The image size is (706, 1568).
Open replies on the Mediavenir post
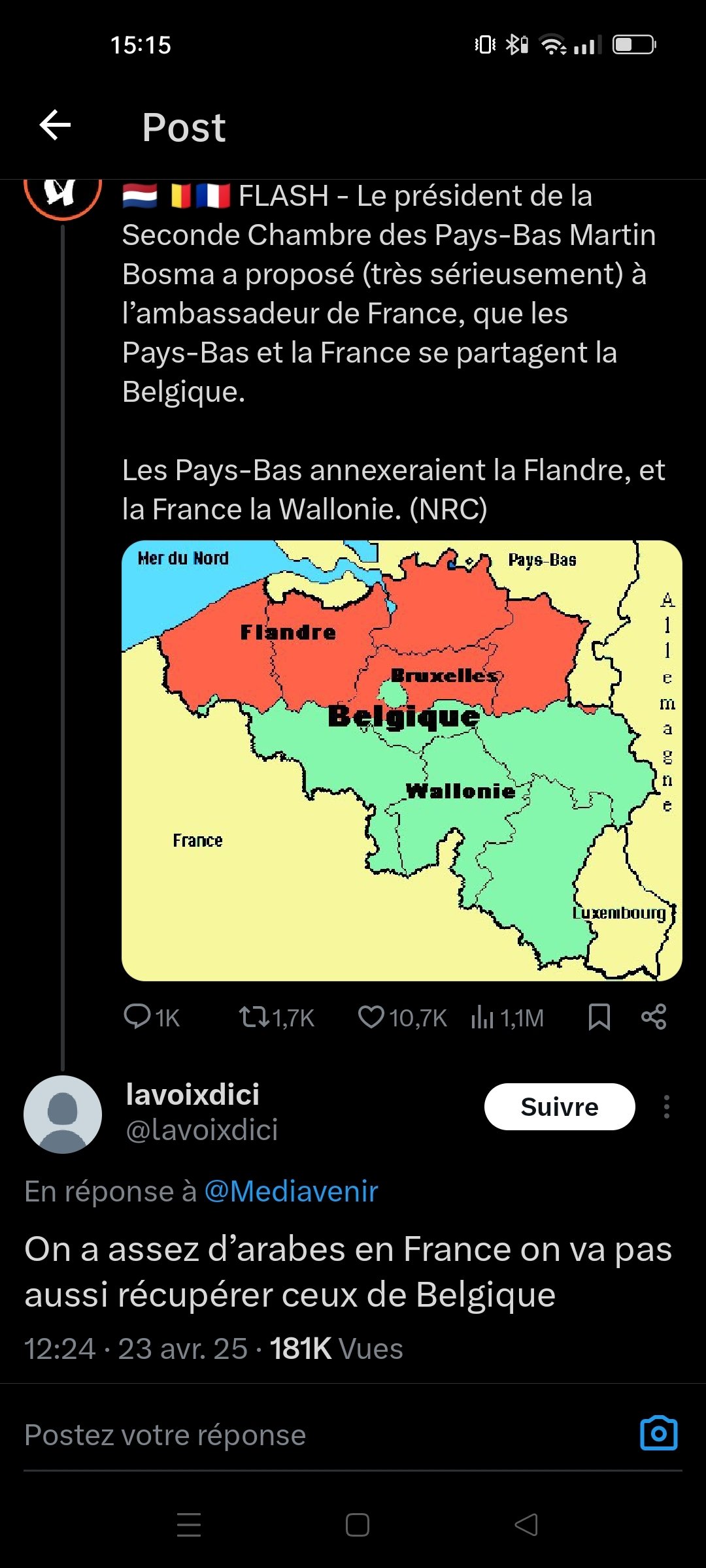pyautogui.click(x=152, y=1017)
